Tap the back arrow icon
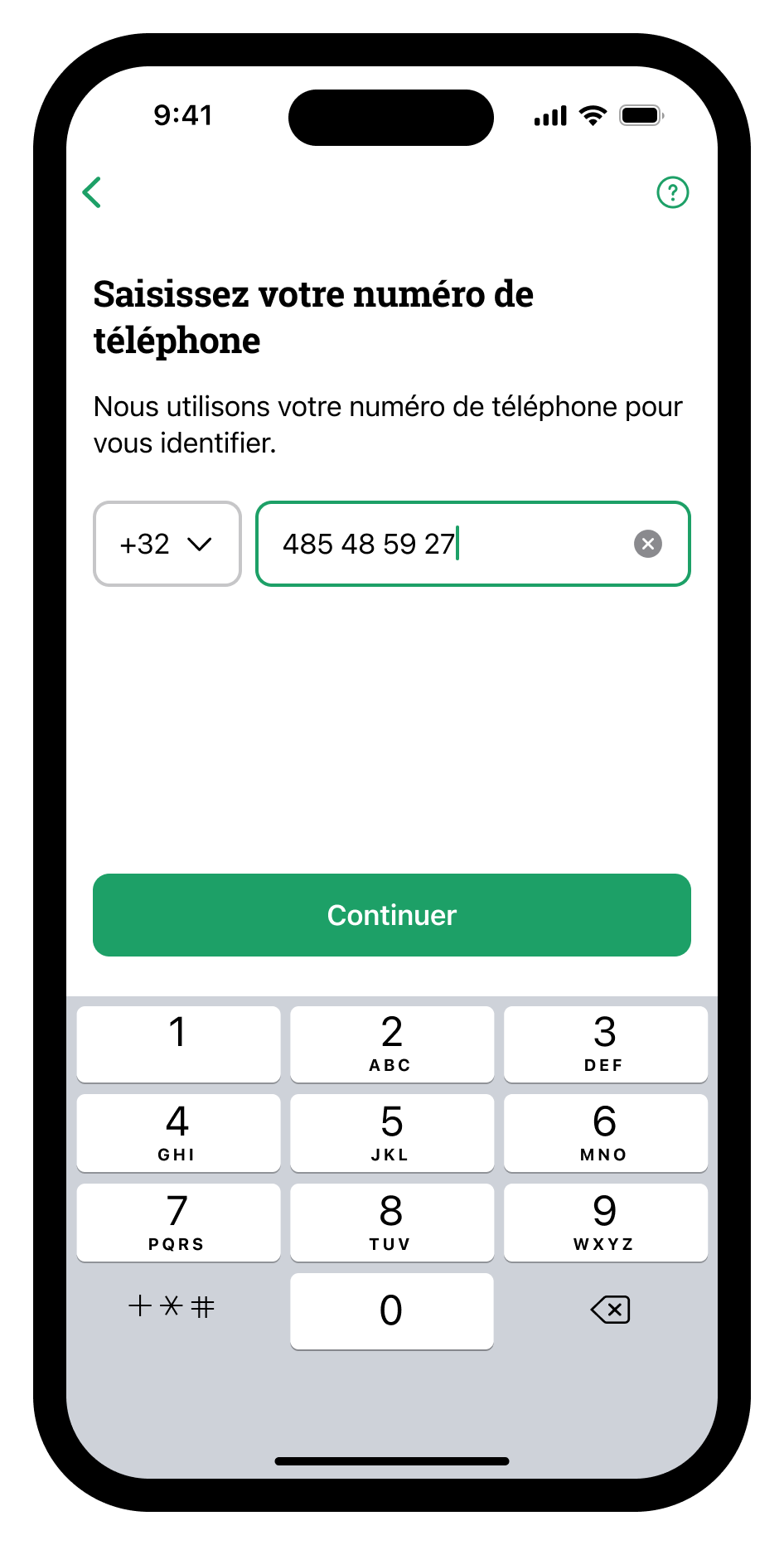Screen dimensions: 784x1545 92,192
